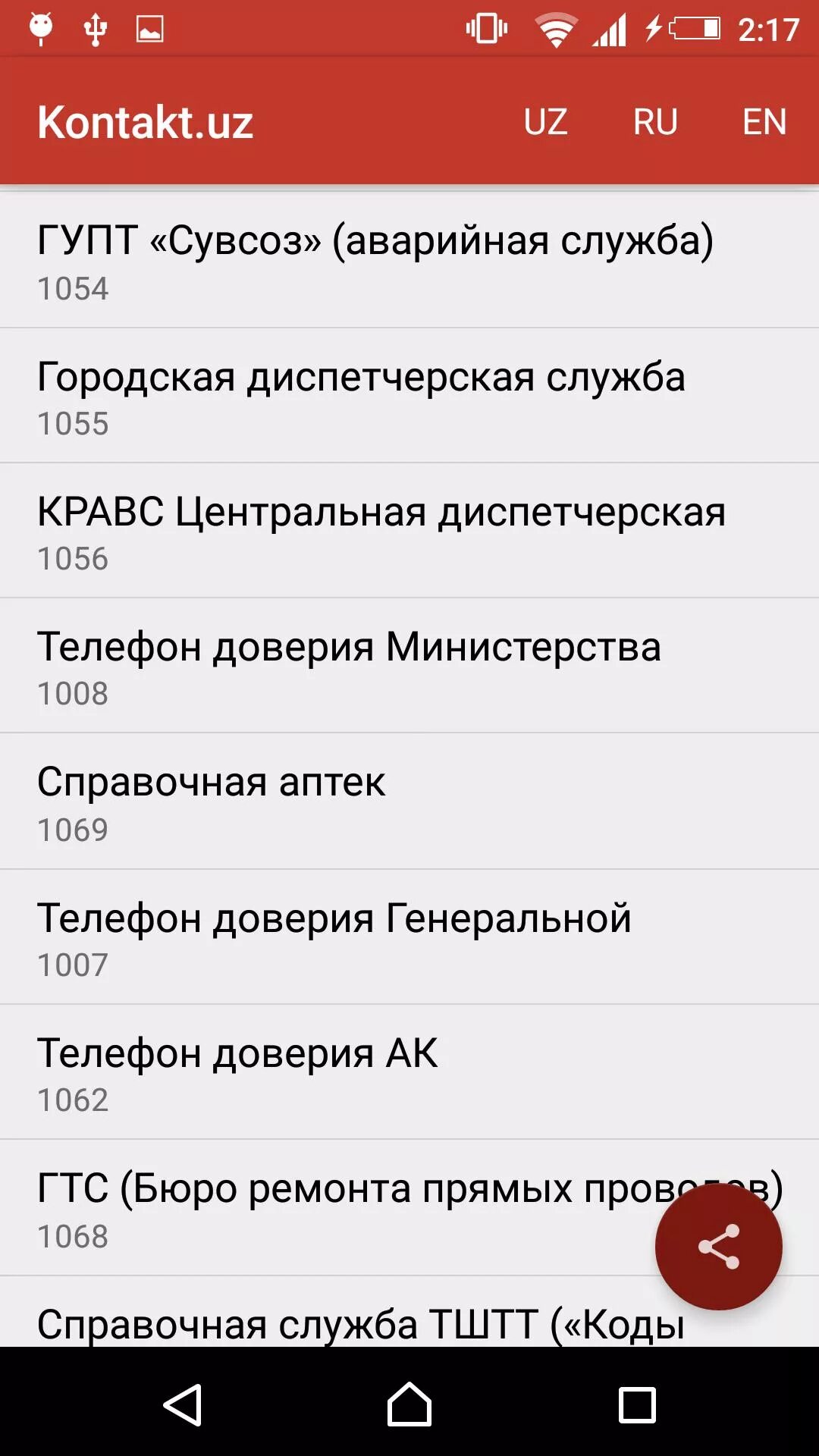Open Телефон доверия Министерства 1008
The width and height of the screenshot is (819, 1456).
(349, 667)
